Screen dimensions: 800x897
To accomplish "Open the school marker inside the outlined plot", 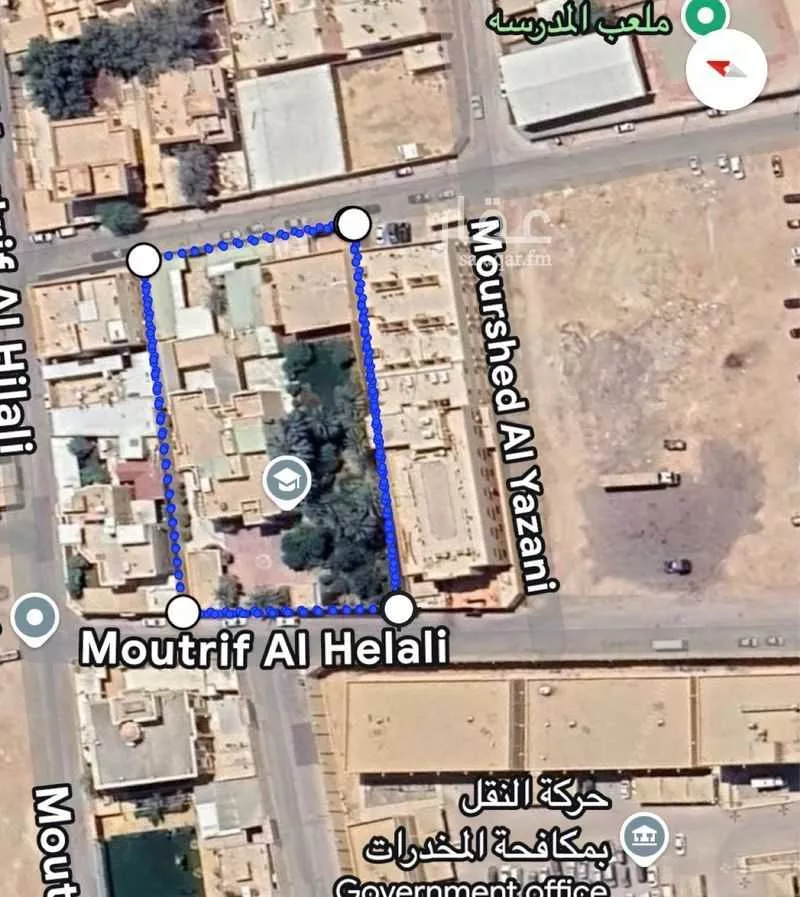I will point(287,484).
